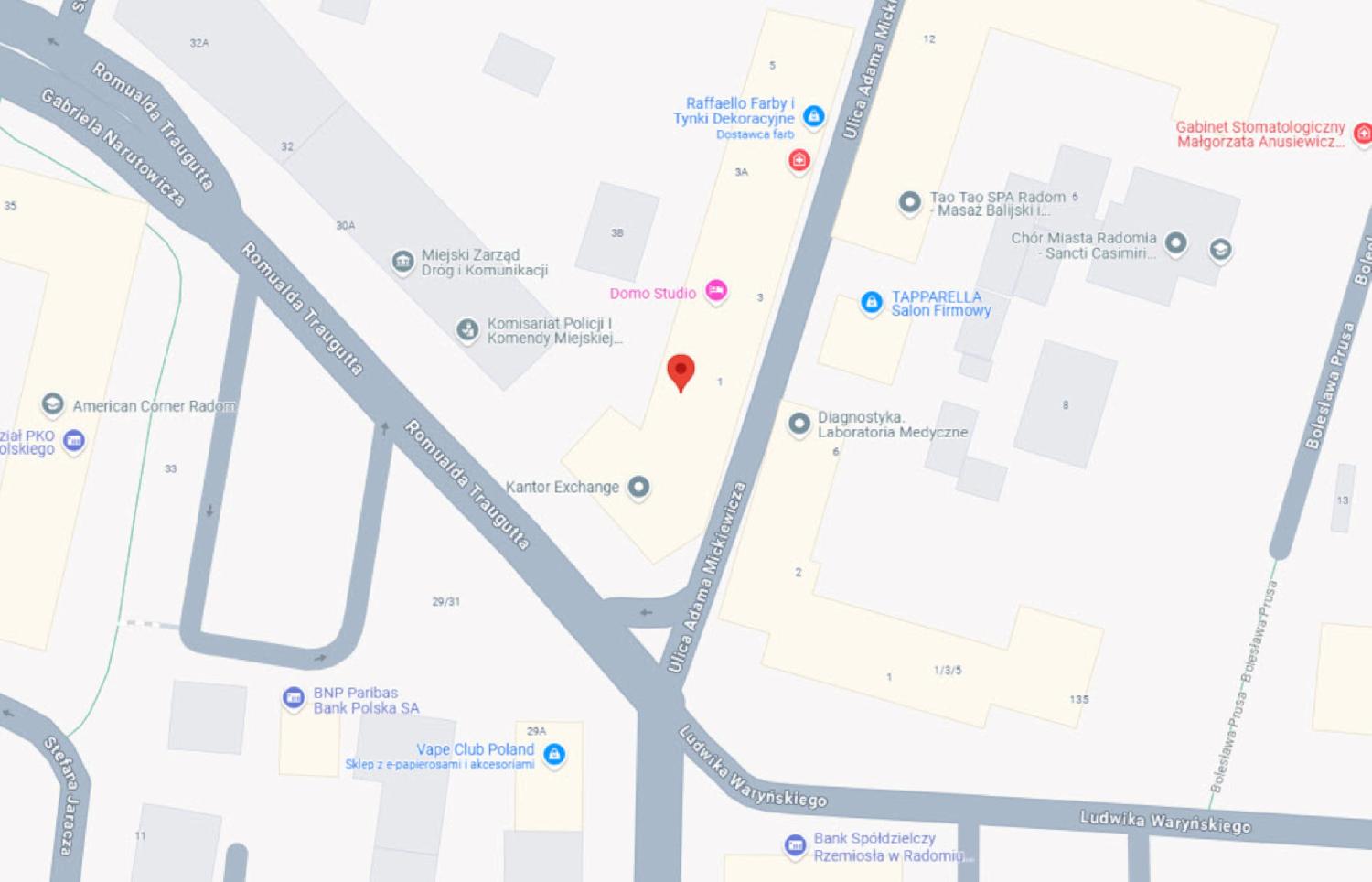The image size is (1372, 882).
Task: Select the Domo Studio lodging marker
Action: [716, 291]
